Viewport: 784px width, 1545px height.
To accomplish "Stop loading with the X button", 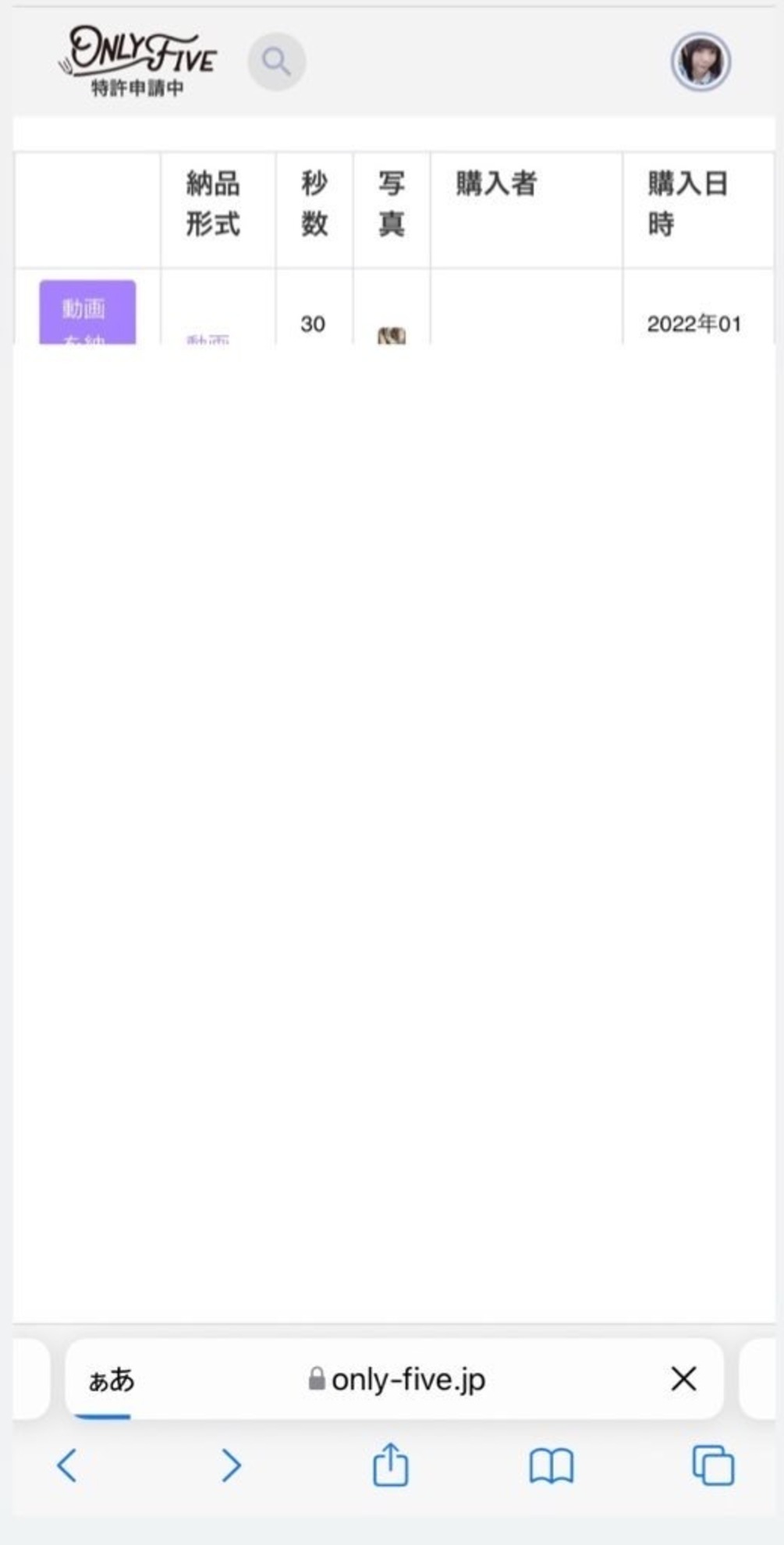I will pos(683,1379).
